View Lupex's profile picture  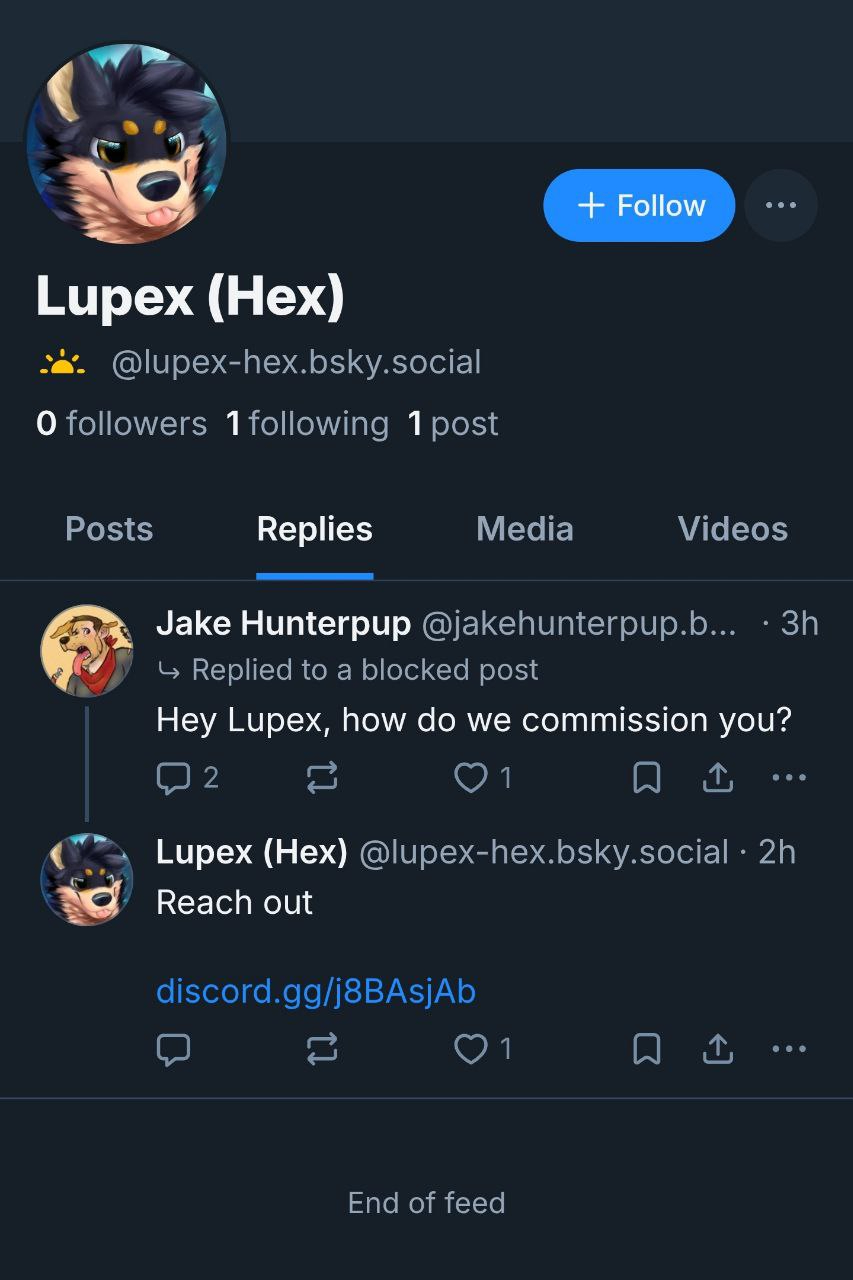tap(126, 144)
